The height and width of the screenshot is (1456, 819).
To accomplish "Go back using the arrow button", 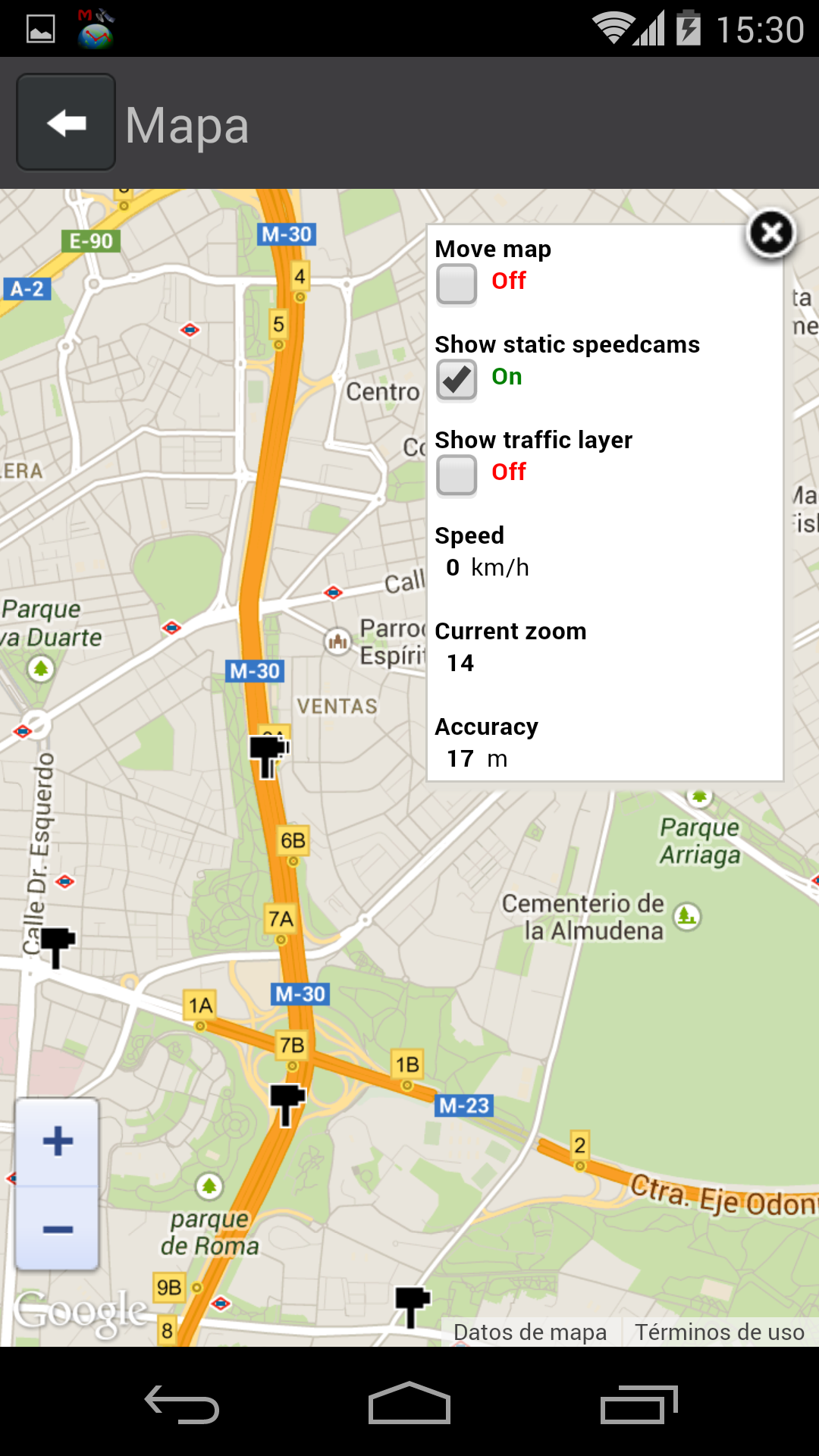I will click(x=66, y=122).
